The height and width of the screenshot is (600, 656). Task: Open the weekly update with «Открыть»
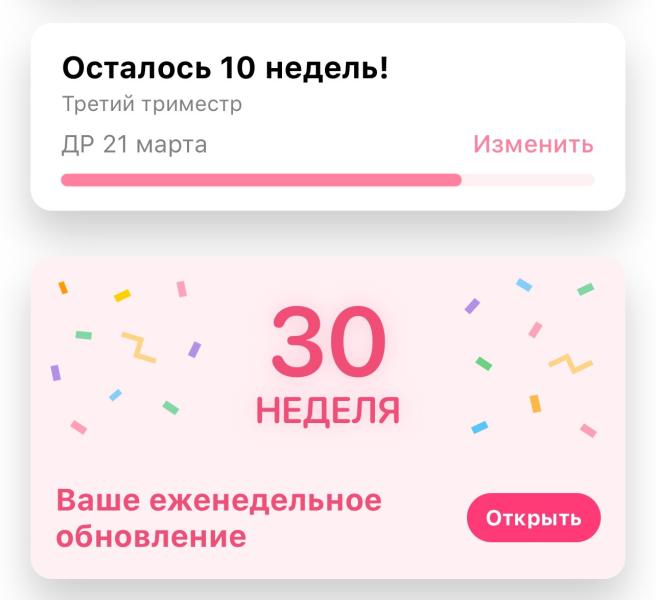coord(533,518)
